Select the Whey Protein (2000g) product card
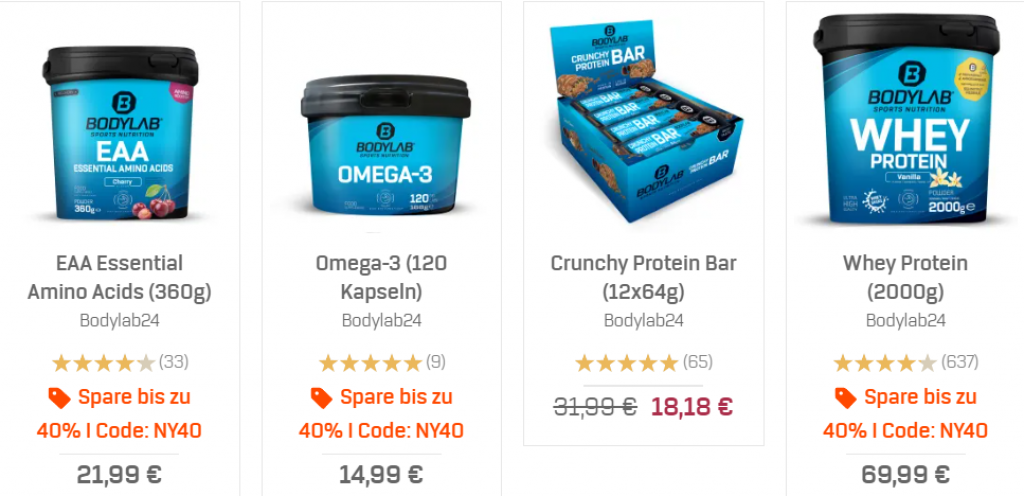Viewport: 1024px width, 496px height. pyautogui.click(x=905, y=278)
